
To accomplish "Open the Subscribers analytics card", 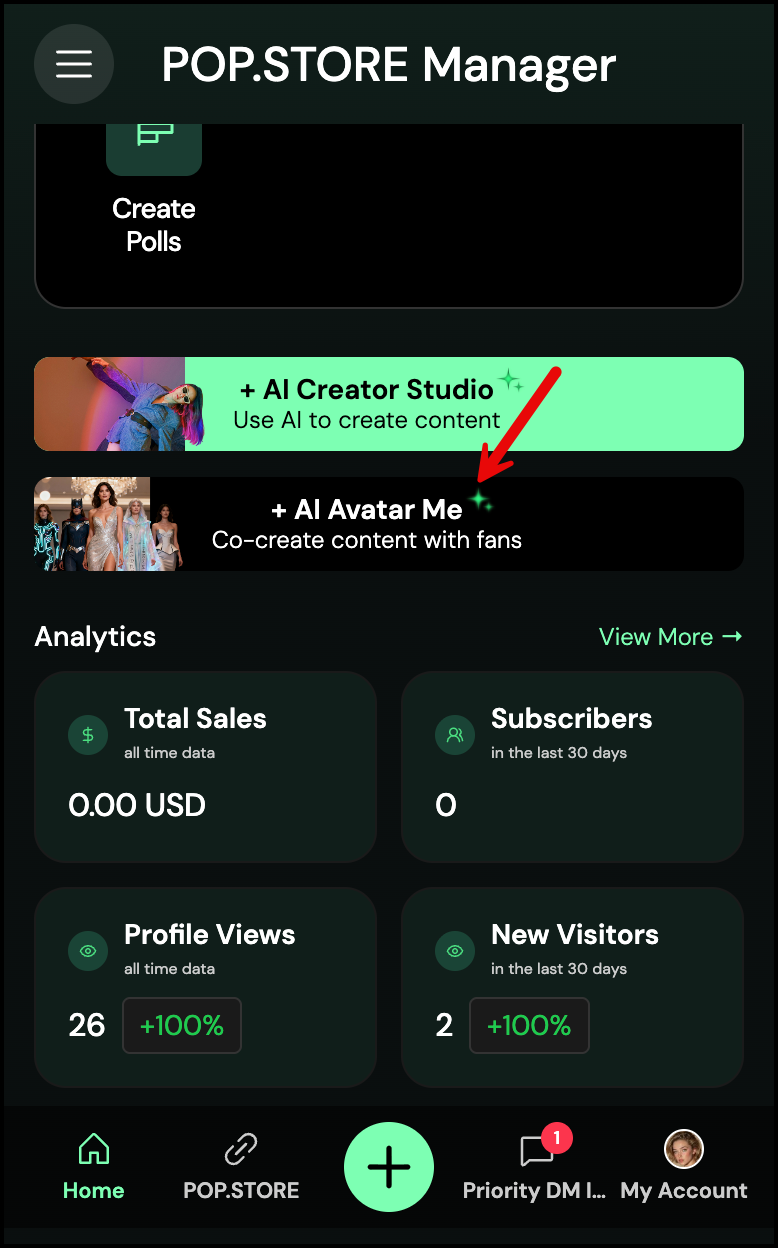I will [x=572, y=766].
